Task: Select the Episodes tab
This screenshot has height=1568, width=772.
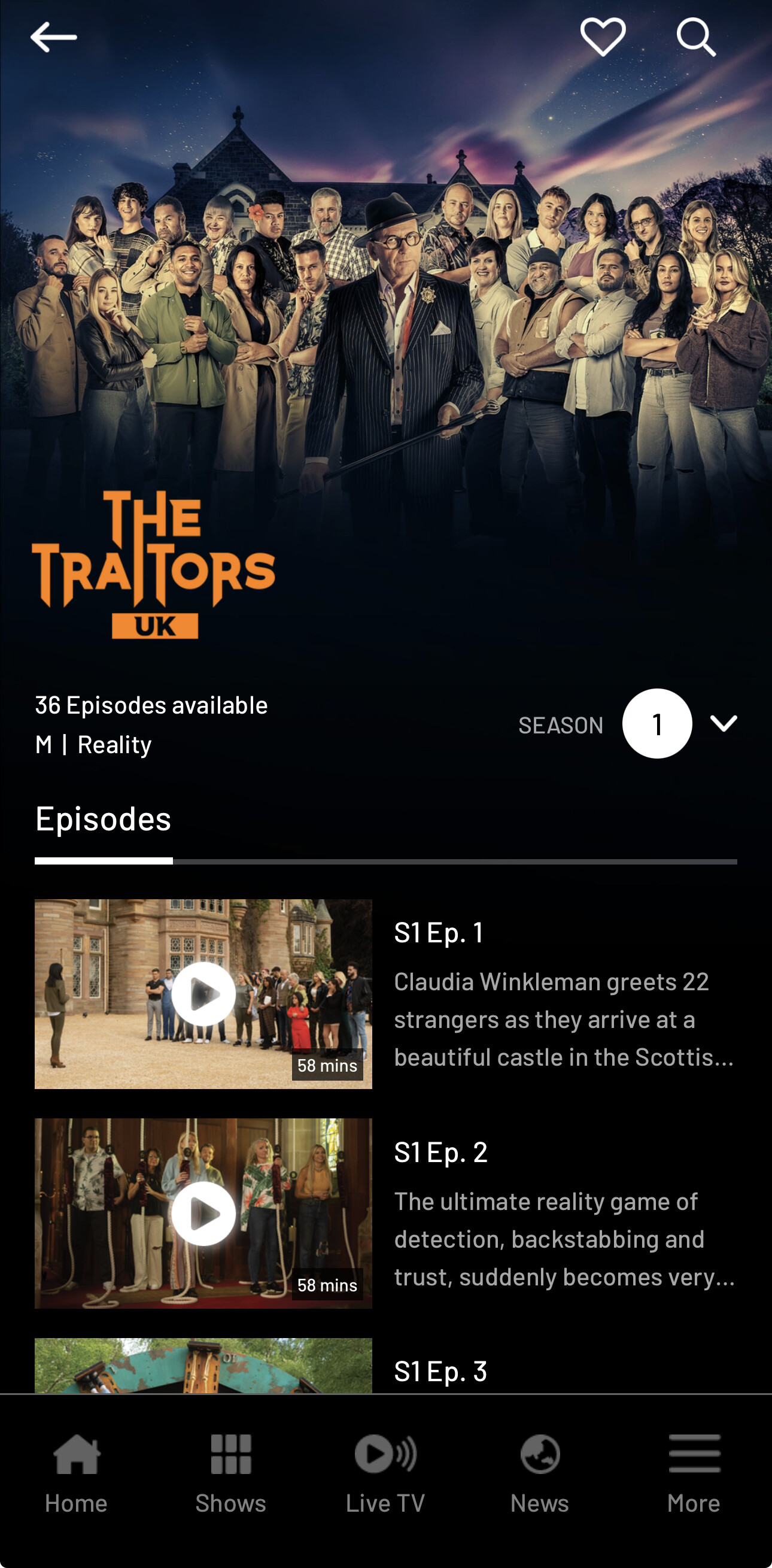Action: point(104,818)
